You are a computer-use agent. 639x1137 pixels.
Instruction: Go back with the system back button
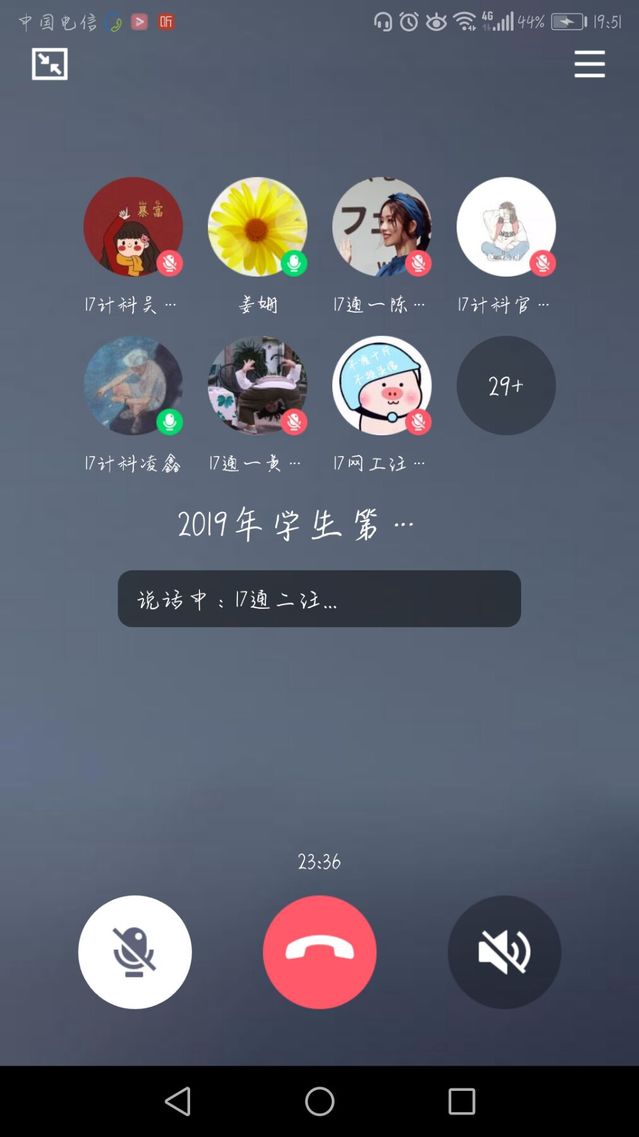pyautogui.click(x=178, y=1101)
